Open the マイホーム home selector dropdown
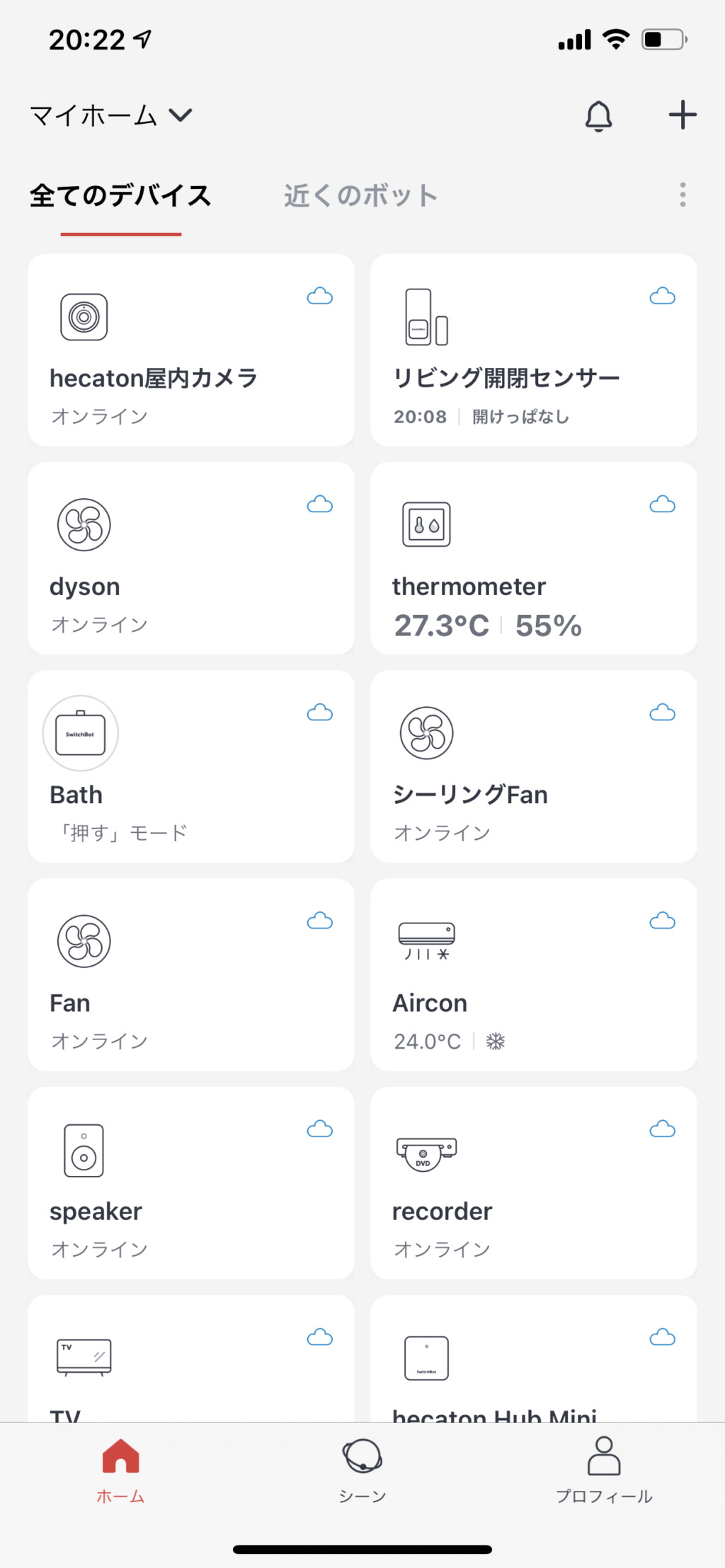Image resolution: width=725 pixels, height=1568 pixels. 110,115
